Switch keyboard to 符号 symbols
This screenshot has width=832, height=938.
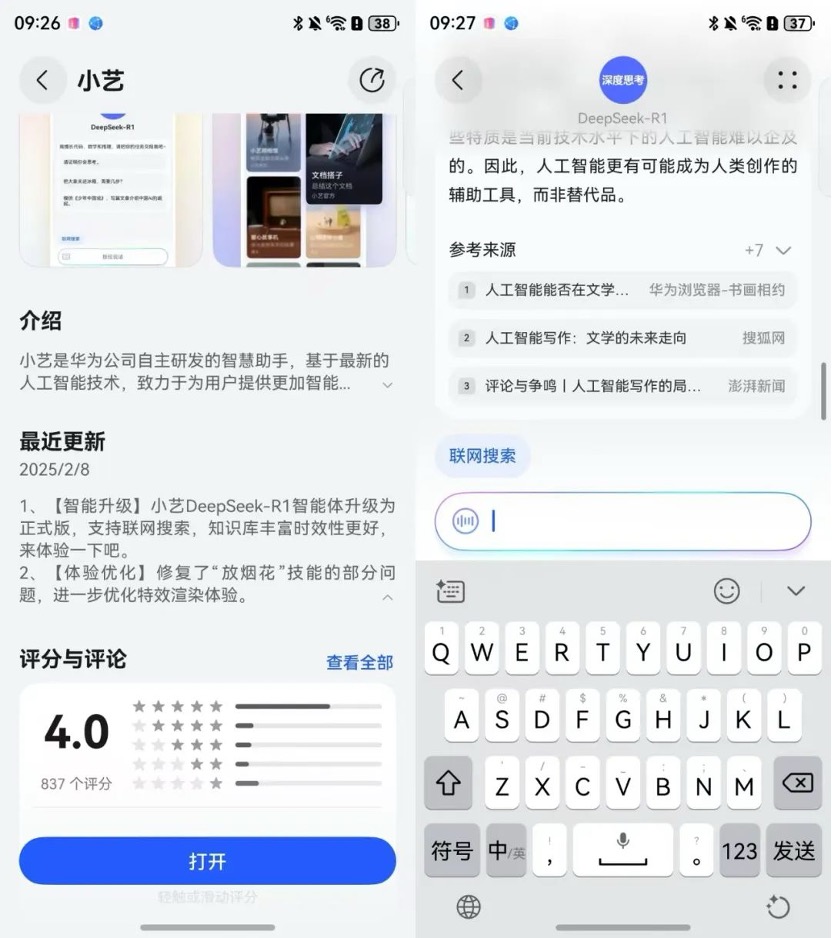pos(451,851)
